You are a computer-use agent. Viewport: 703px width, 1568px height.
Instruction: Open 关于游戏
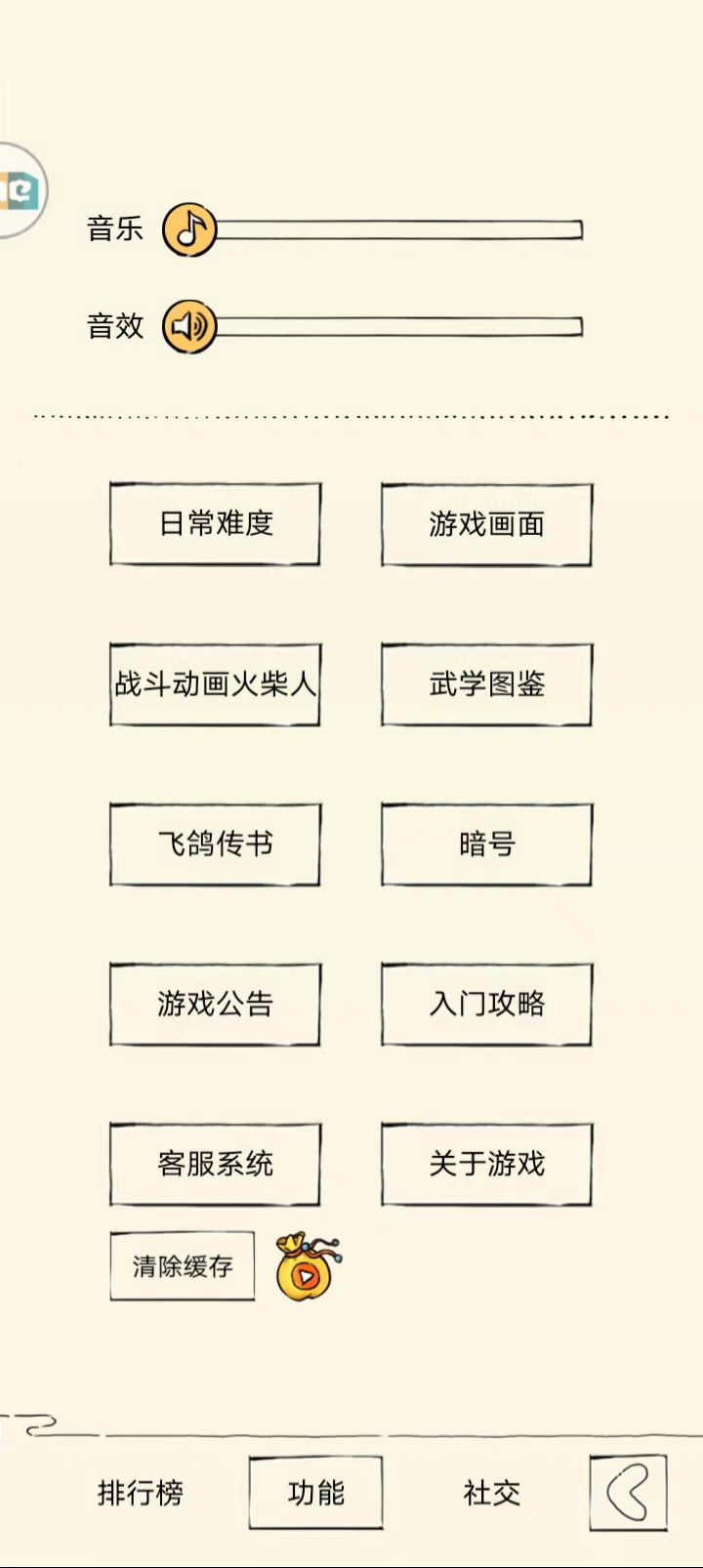pyautogui.click(x=486, y=1165)
